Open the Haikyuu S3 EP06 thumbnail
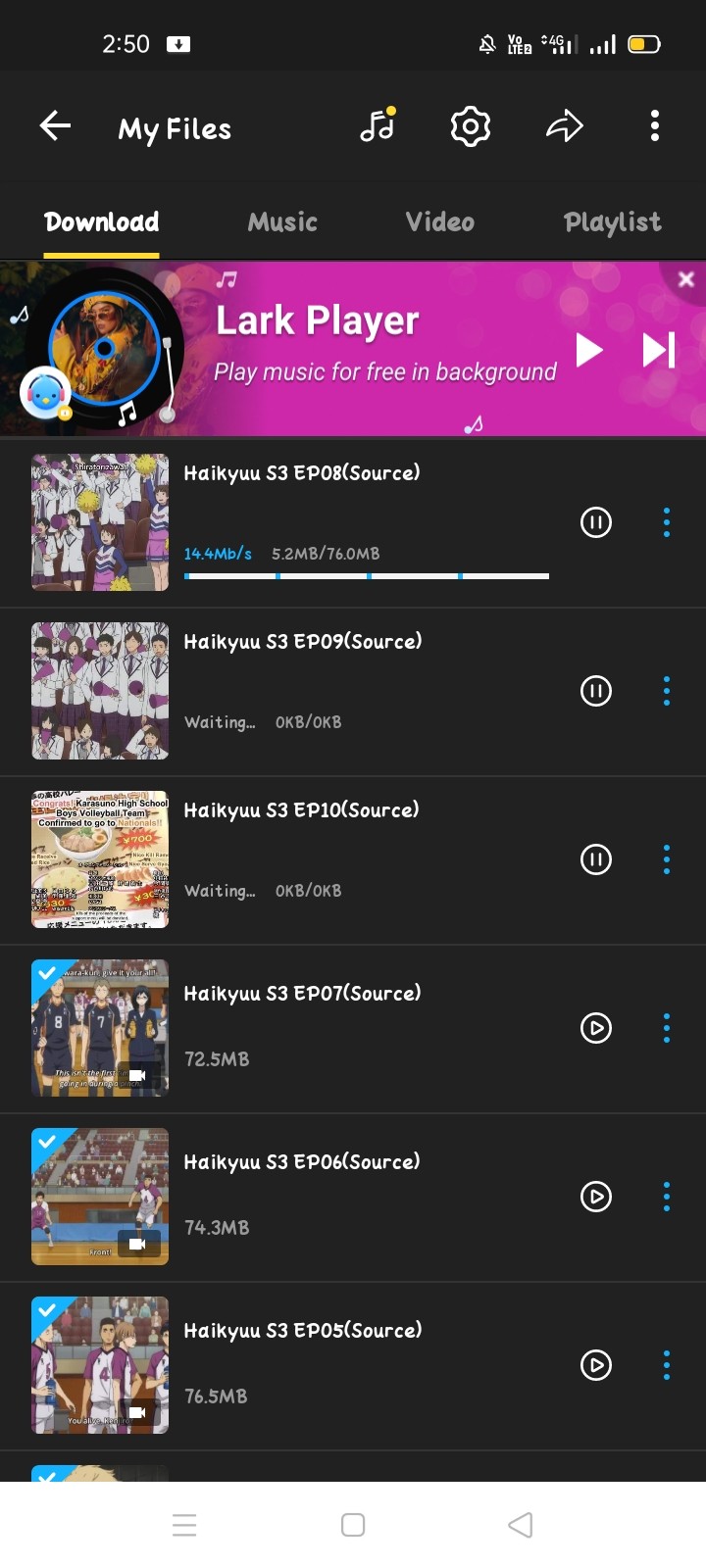This screenshot has width=706, height=1568. (100, 1197)
